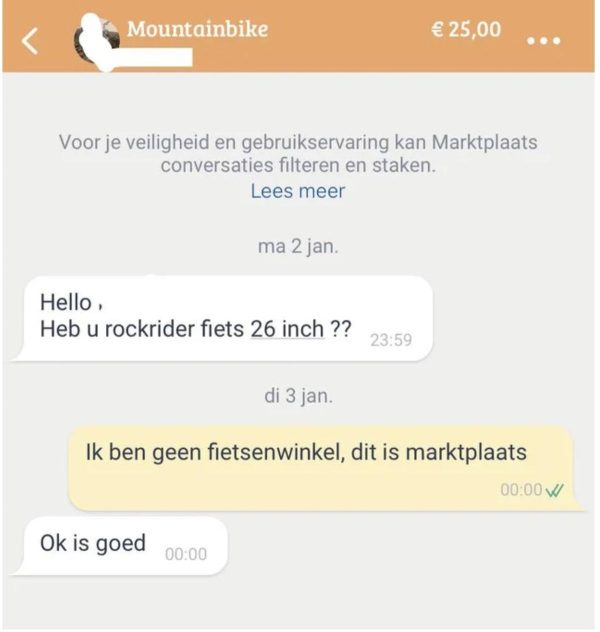Open the Lees meer link
600x632 pixels.
pos(297,191)
